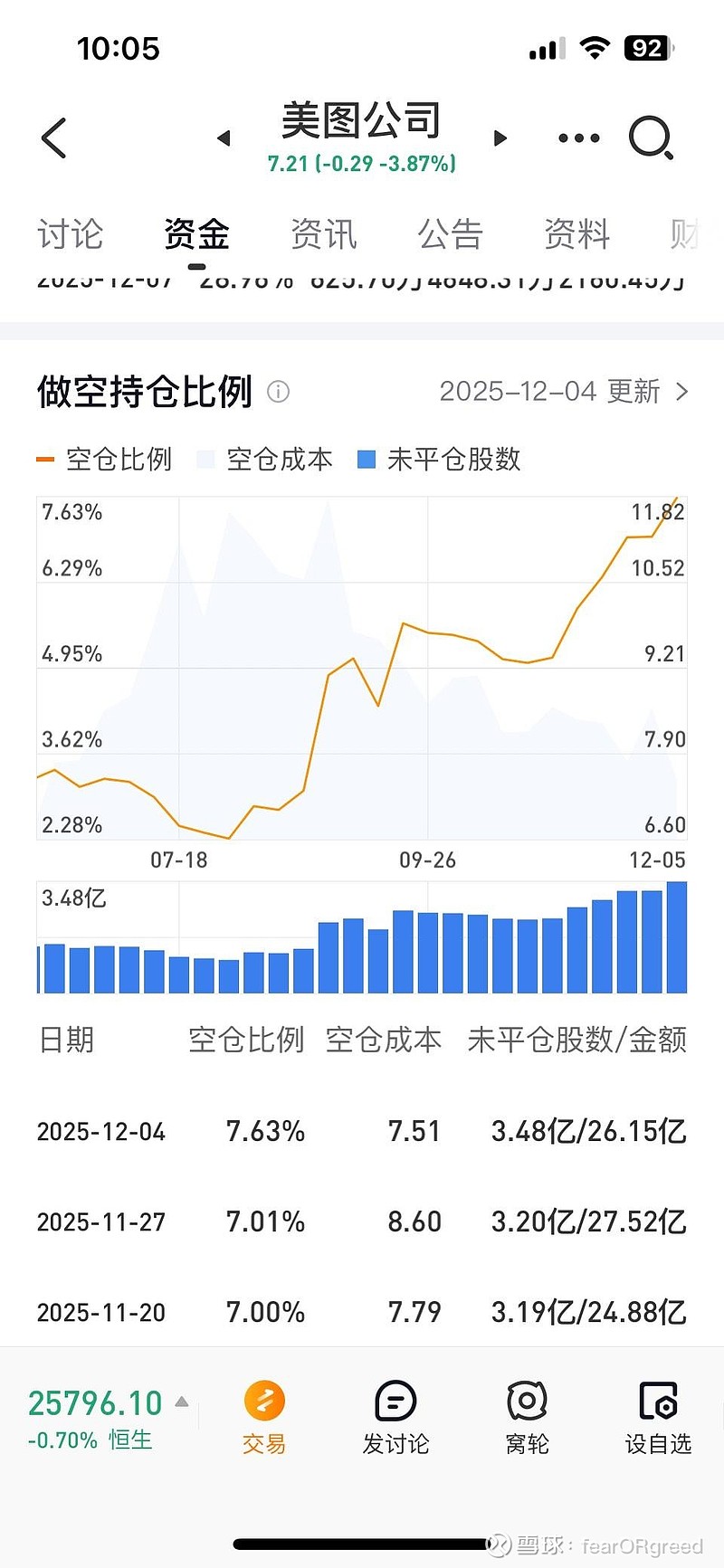Open 2025-12-04 更新 short position details
This screenshot has width=724, height=1568.
[563, 392]
